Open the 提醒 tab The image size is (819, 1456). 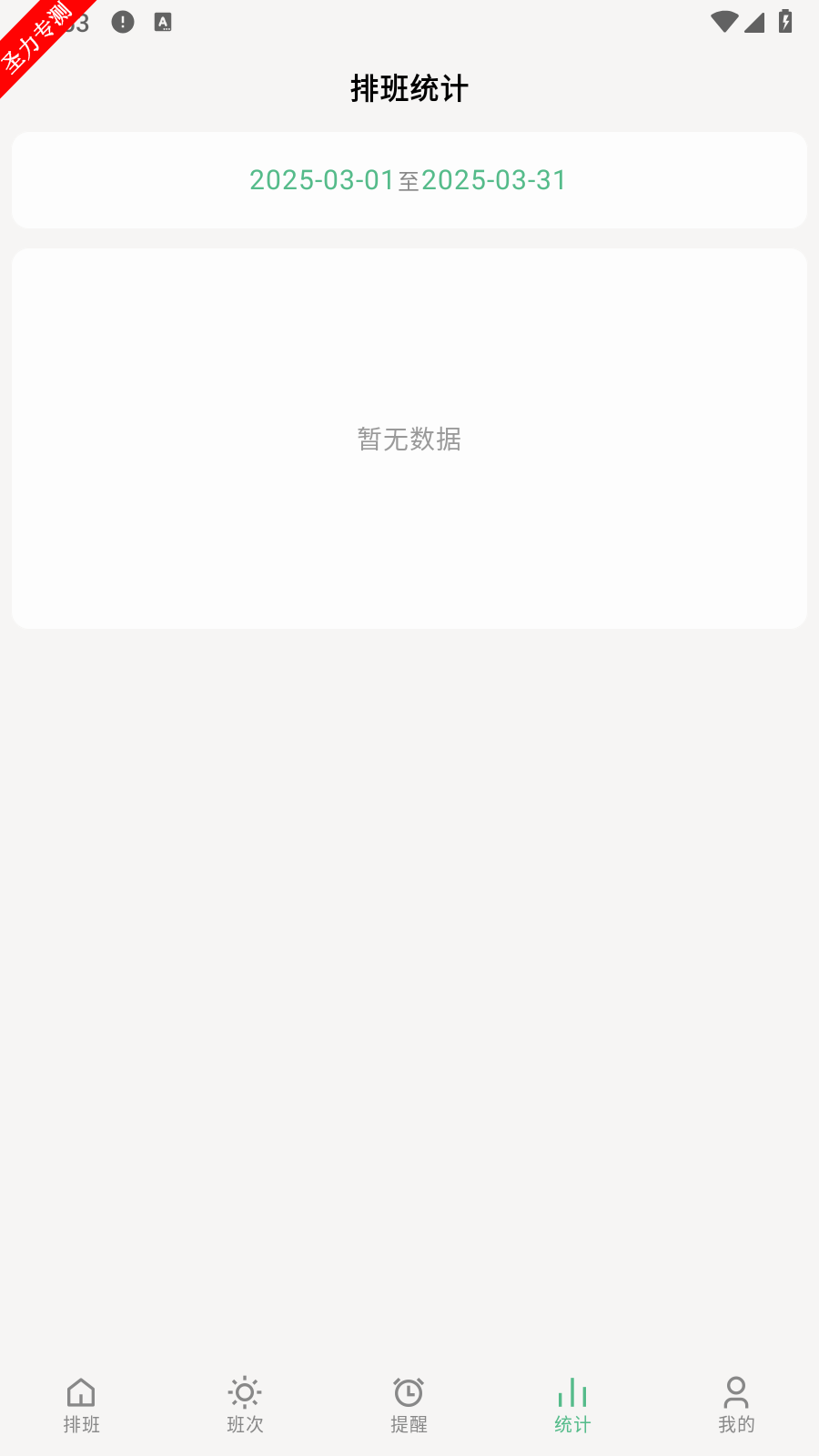[x=409, y=1405]
